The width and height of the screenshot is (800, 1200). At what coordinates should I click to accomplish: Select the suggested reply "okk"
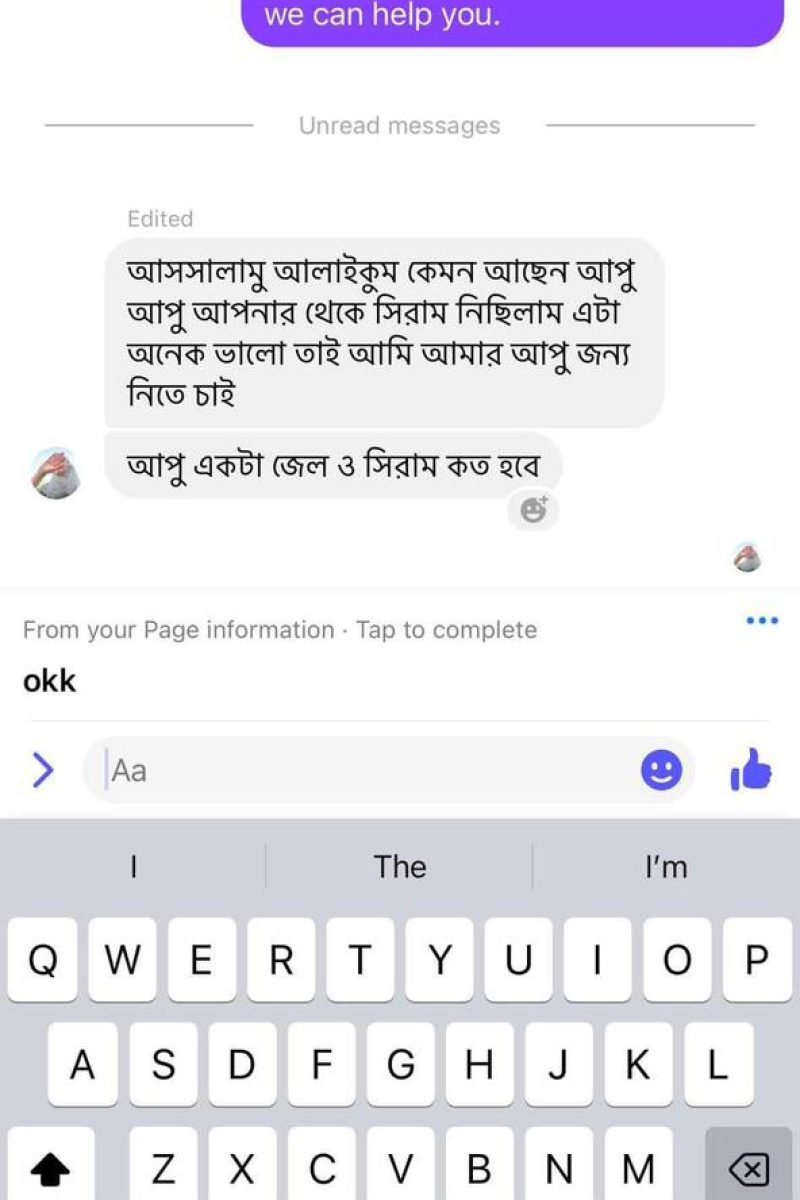click(x=50, y=681)
